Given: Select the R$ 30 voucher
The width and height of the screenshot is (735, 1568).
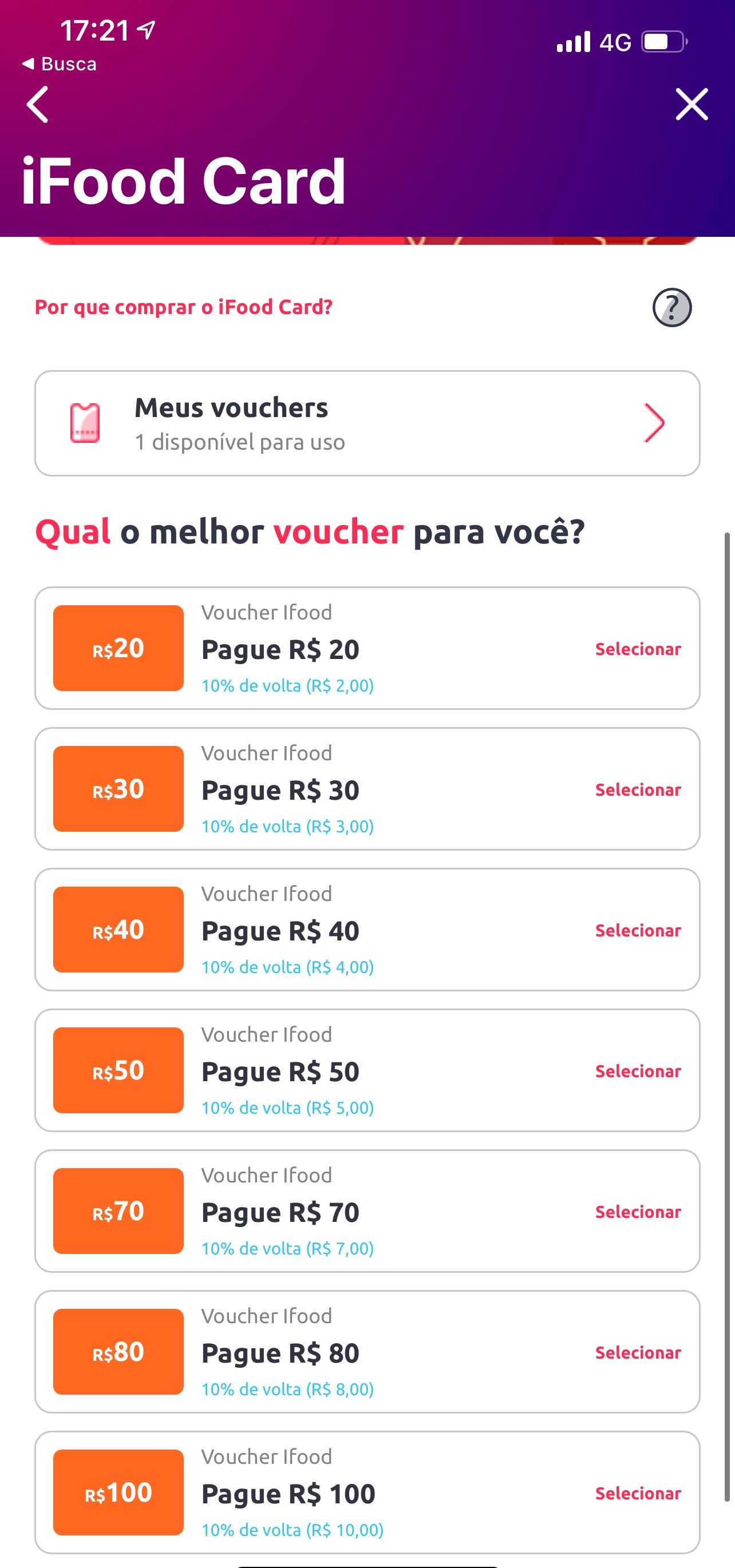Looking at the screenshot, I should click(x=638, y=789).
